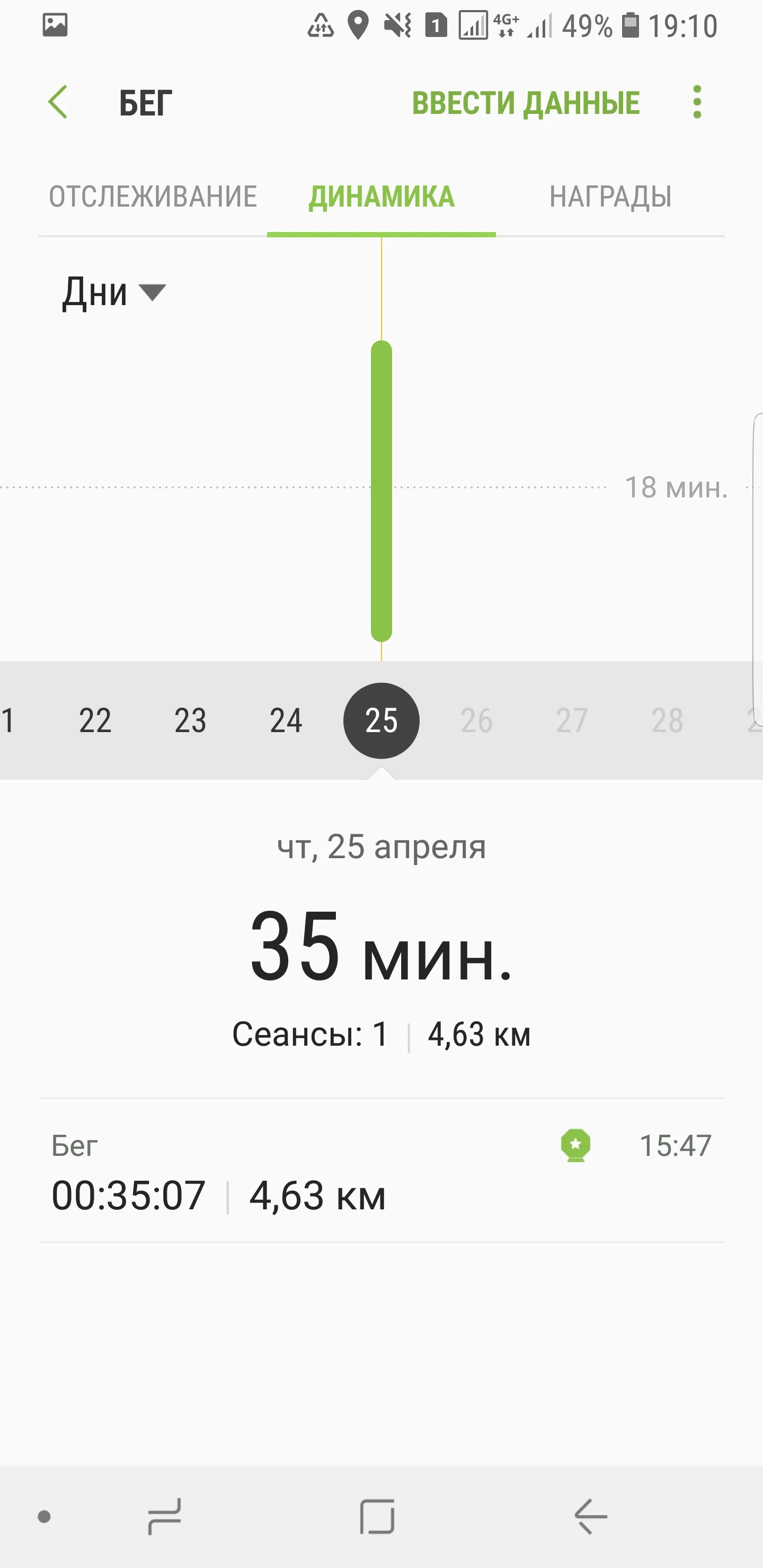Select day 24 in the date strip
Viewport: 763px width, 1568px height.
pyautogui.click(x=286, y=720)
